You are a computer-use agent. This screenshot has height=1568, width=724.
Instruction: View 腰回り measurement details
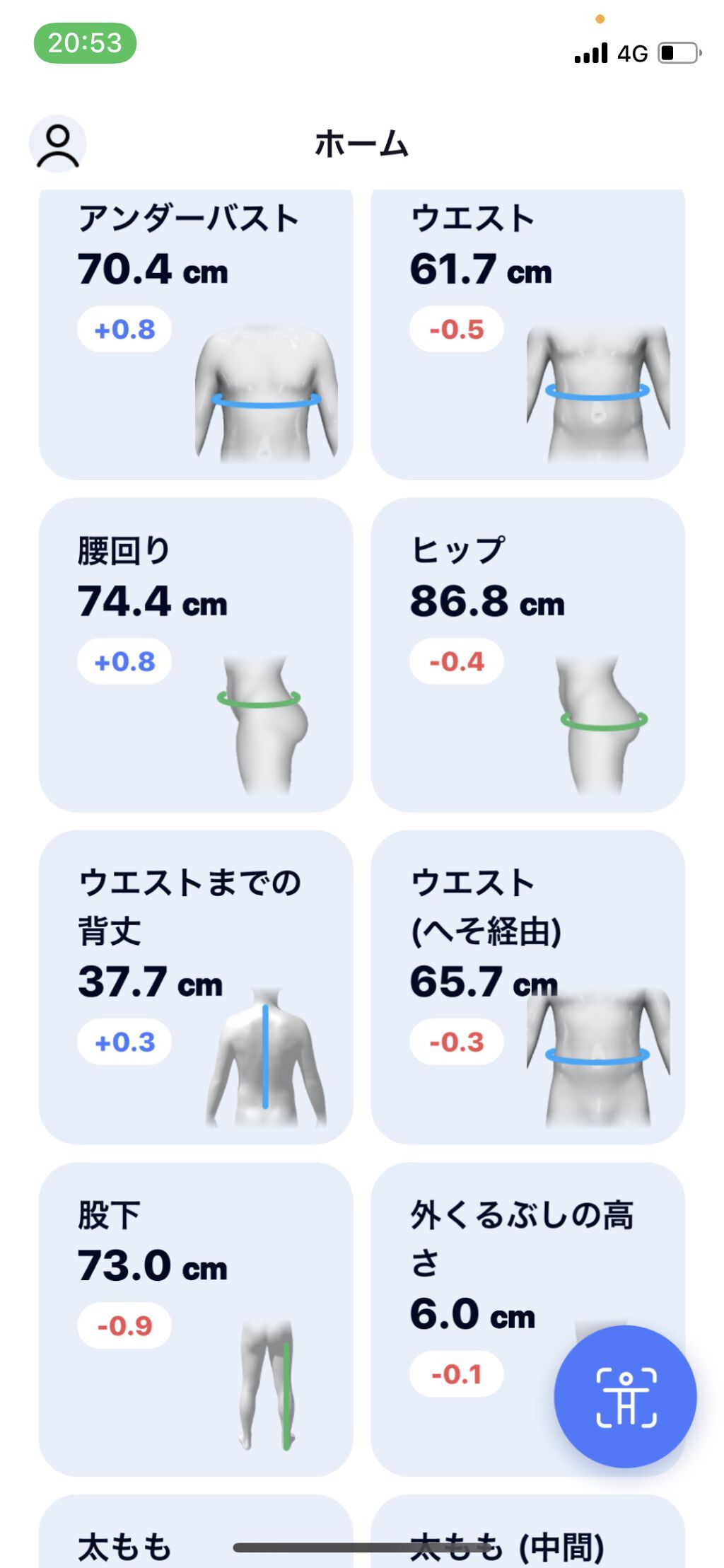(x=195, y=654)
